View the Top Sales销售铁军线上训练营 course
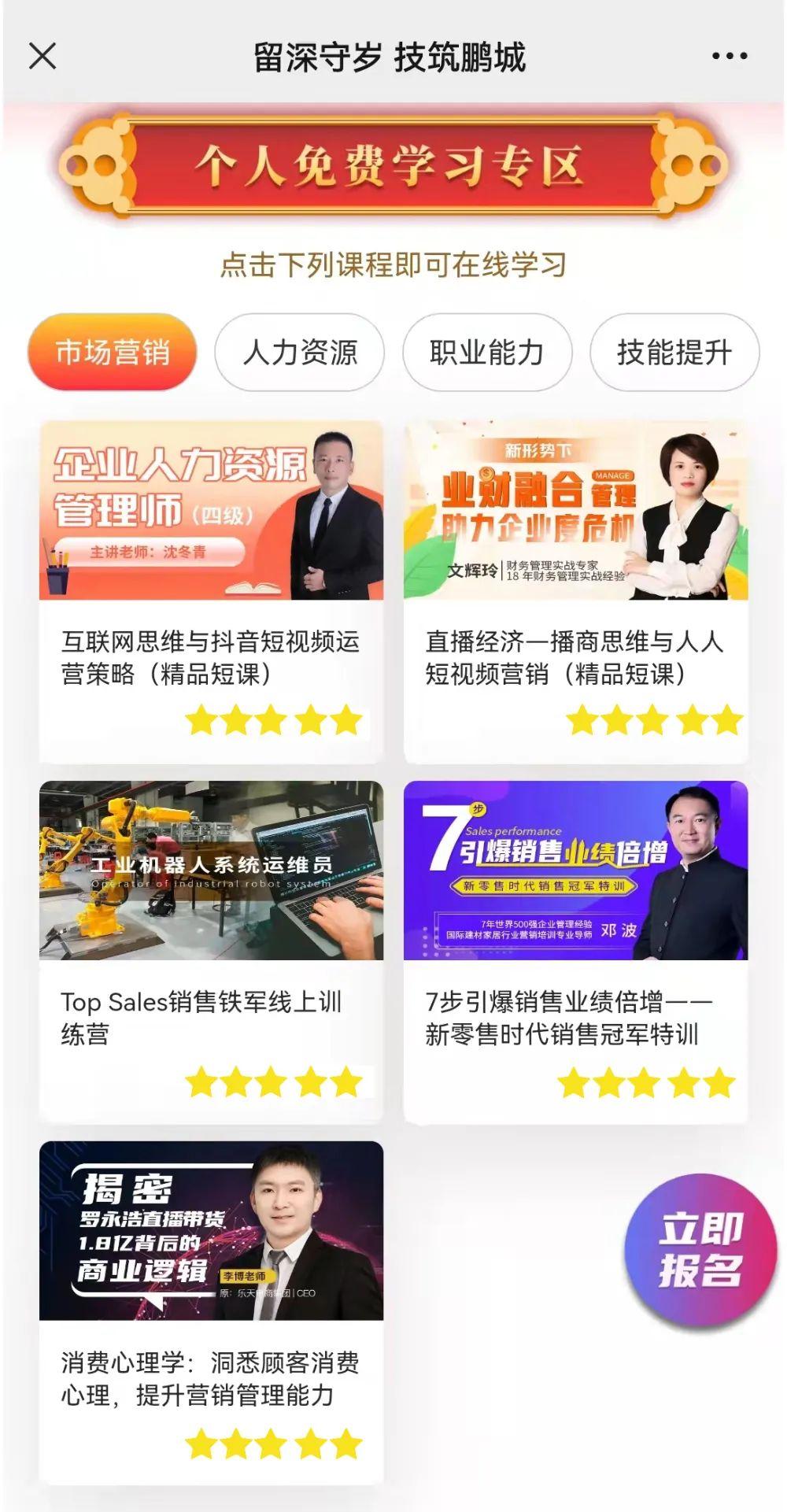 [x=211, y=951]
